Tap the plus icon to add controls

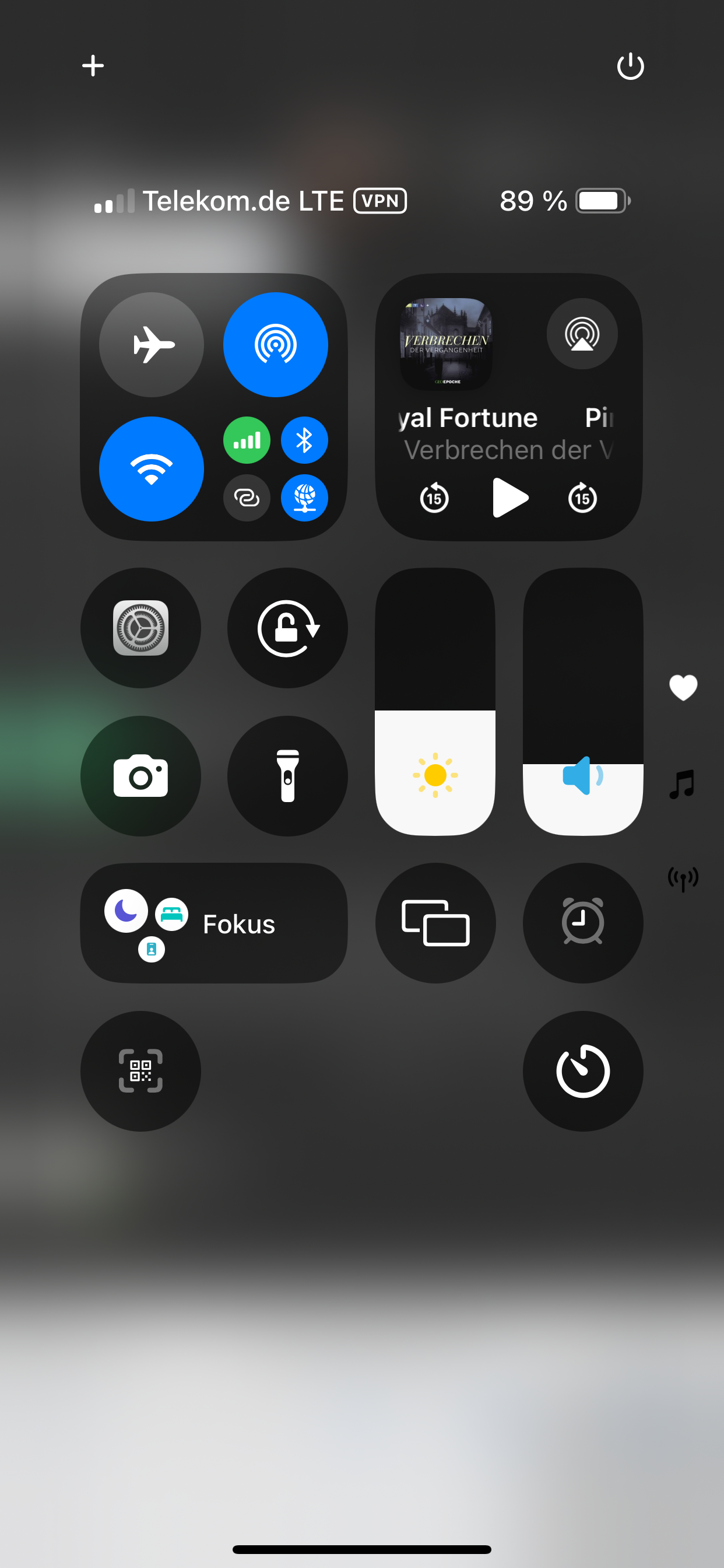pyautogui.click(x=93, y=65)
